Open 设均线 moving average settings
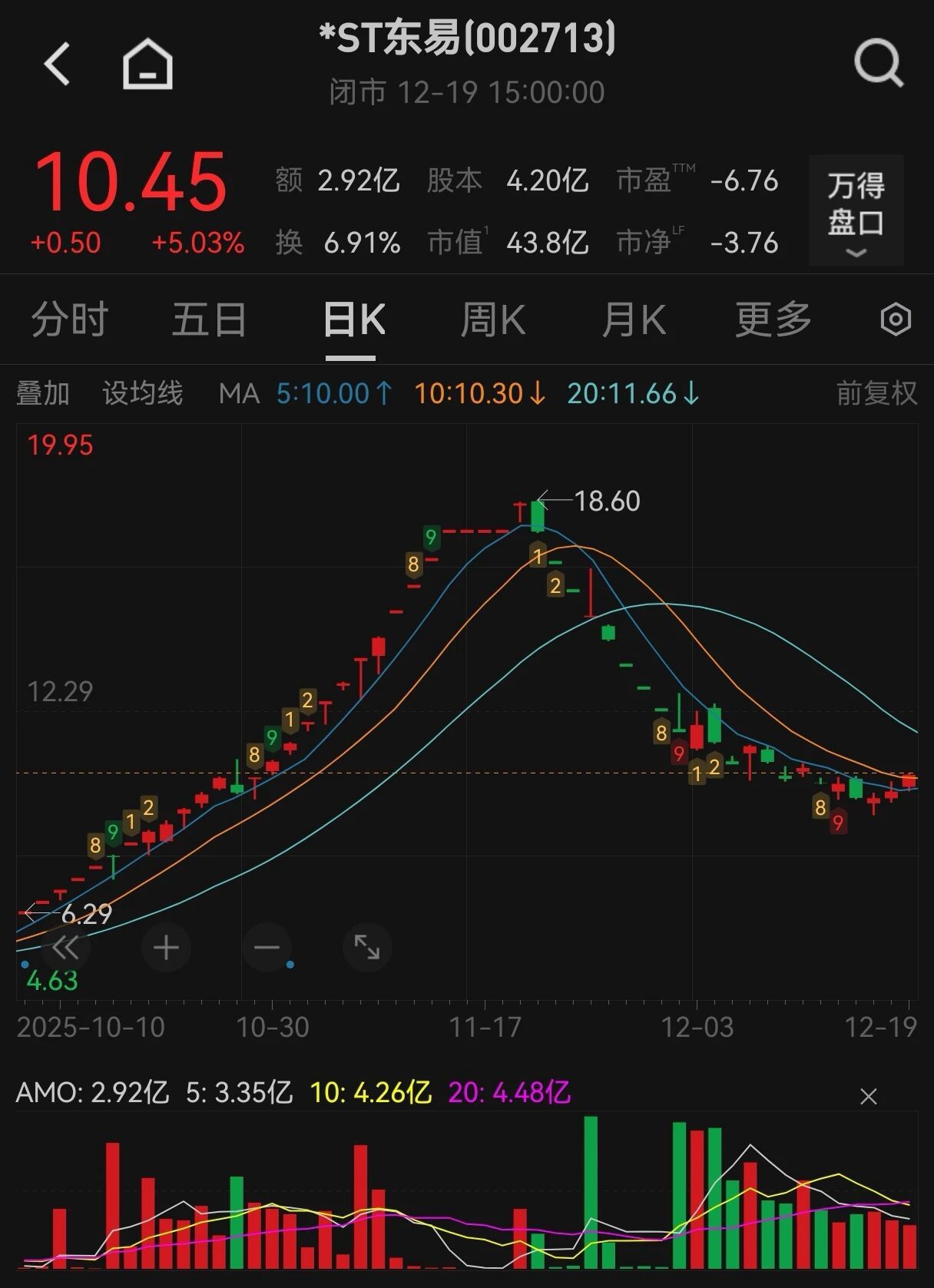This screenshot has width=934, height=1288. [x=143, y=393]
